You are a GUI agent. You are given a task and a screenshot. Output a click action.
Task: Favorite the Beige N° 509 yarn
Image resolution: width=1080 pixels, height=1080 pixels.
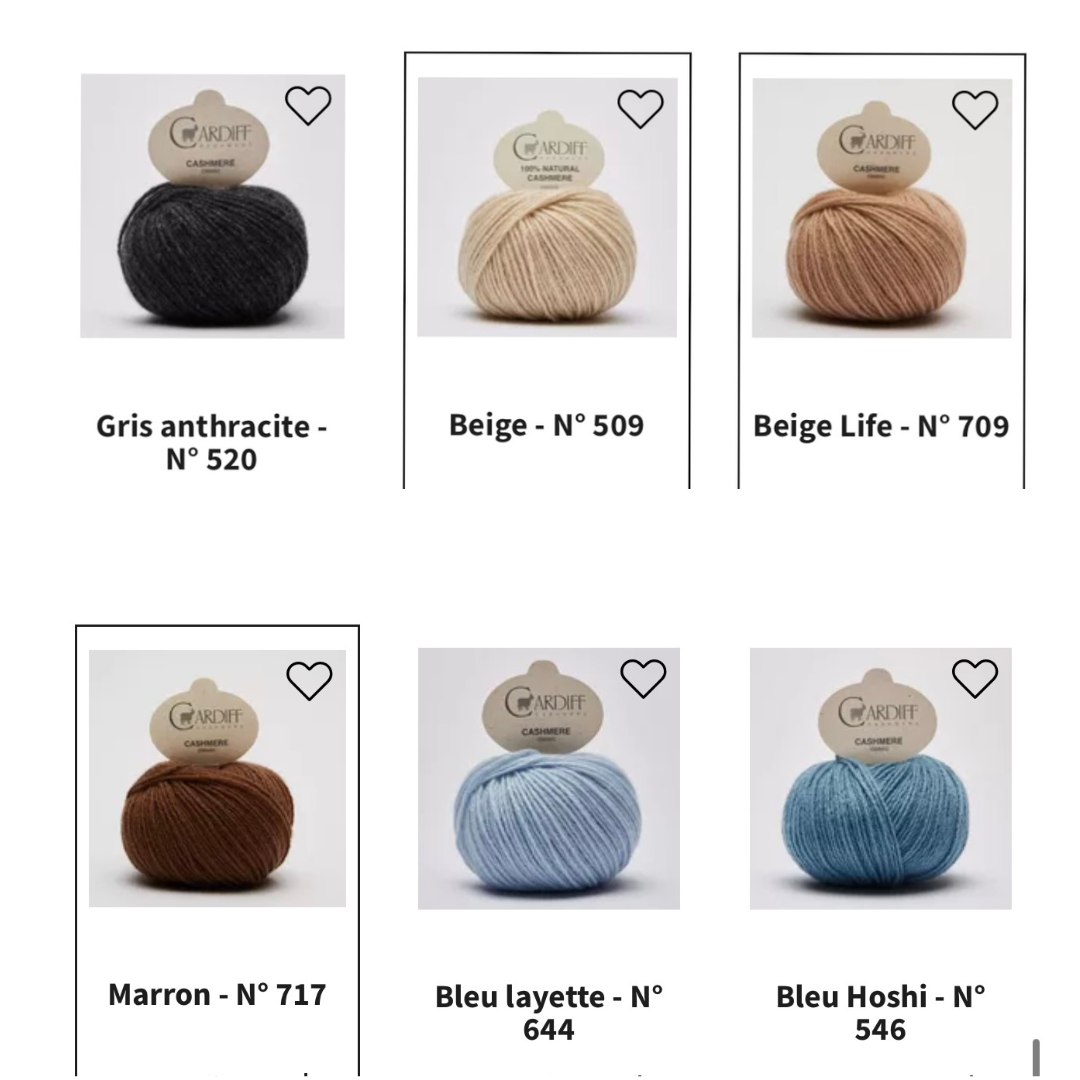click(641, 108)
